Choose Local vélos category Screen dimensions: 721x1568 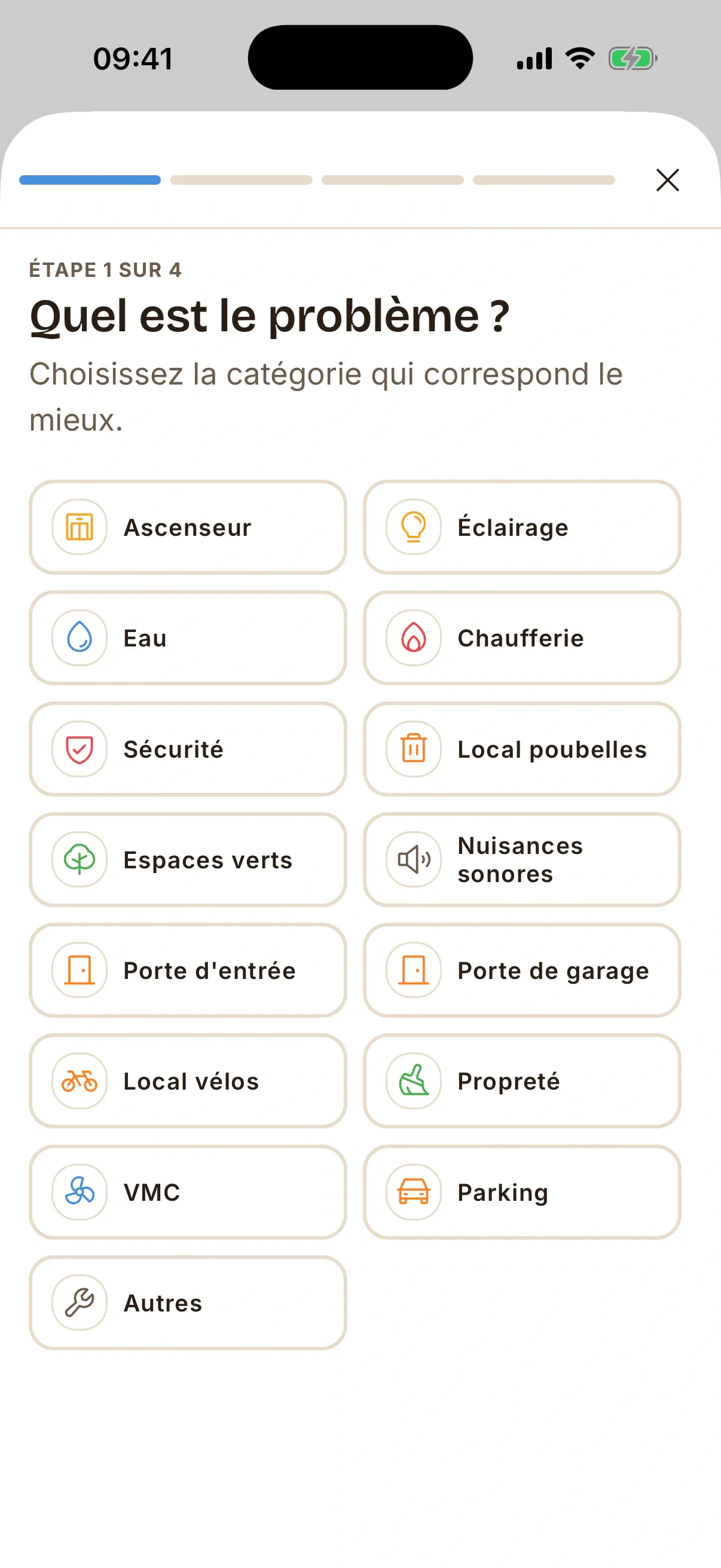[187, 1081]
